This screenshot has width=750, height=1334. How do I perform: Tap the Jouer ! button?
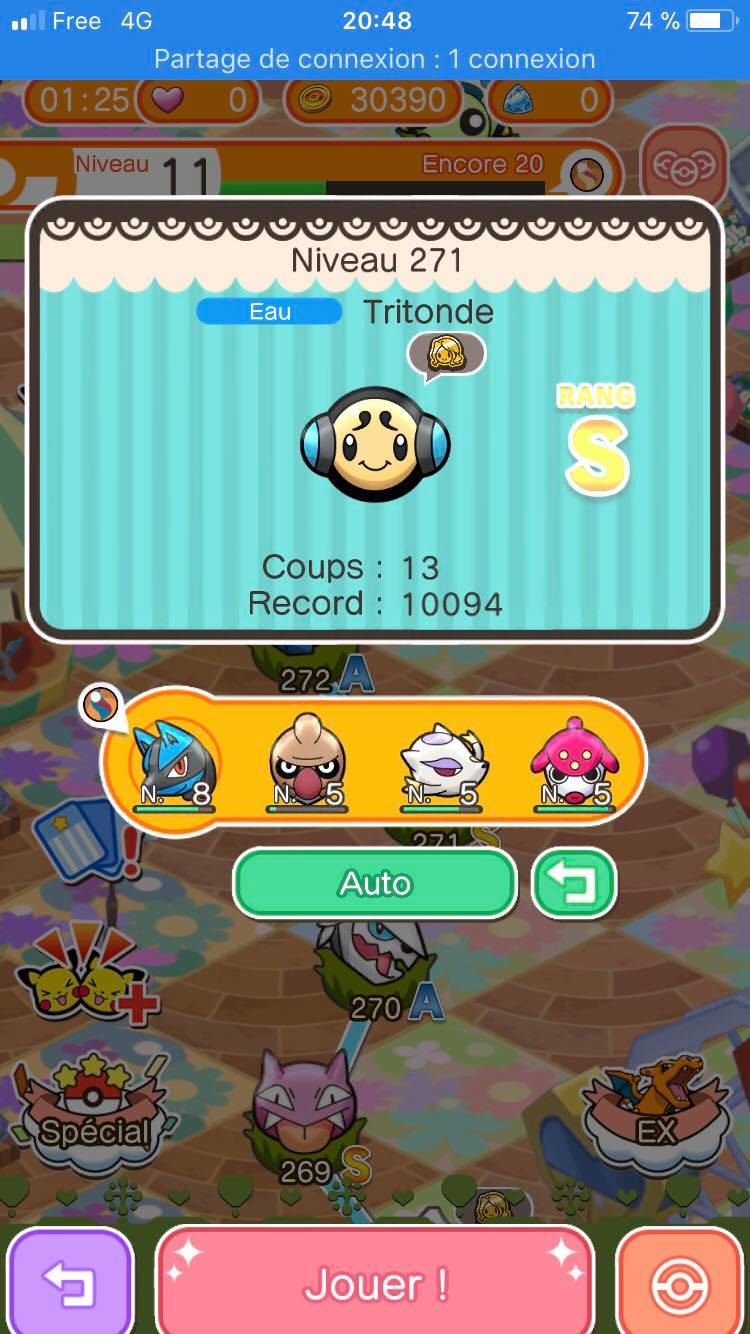(x=375, y=1284)
